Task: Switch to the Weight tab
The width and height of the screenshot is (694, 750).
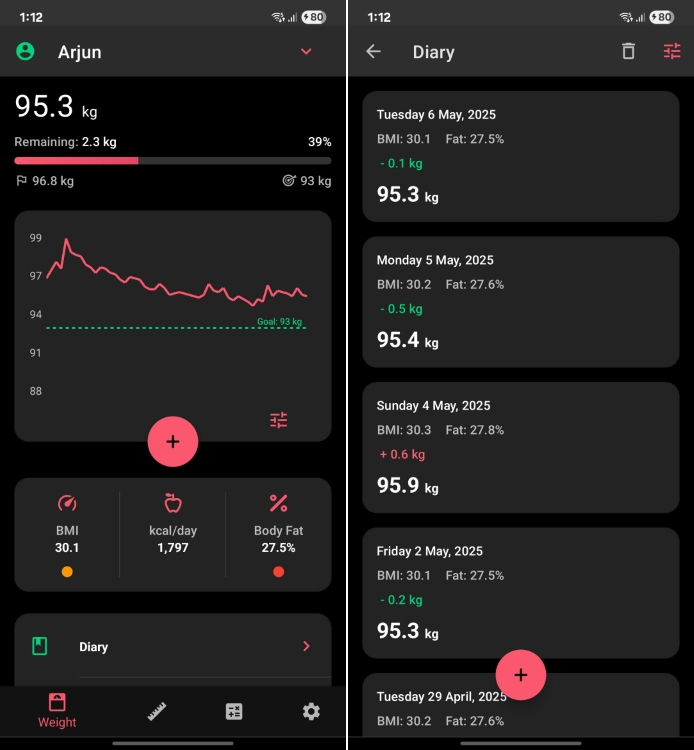Action: tap(57, 711)
